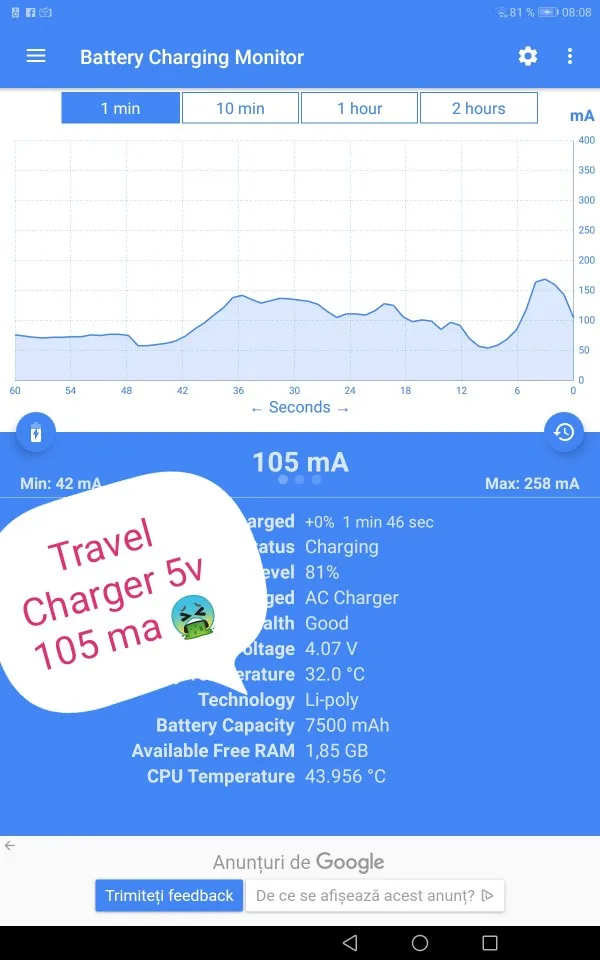Tap the back arrow on the ad
The image size is (600, 960).
click(10, 846)
